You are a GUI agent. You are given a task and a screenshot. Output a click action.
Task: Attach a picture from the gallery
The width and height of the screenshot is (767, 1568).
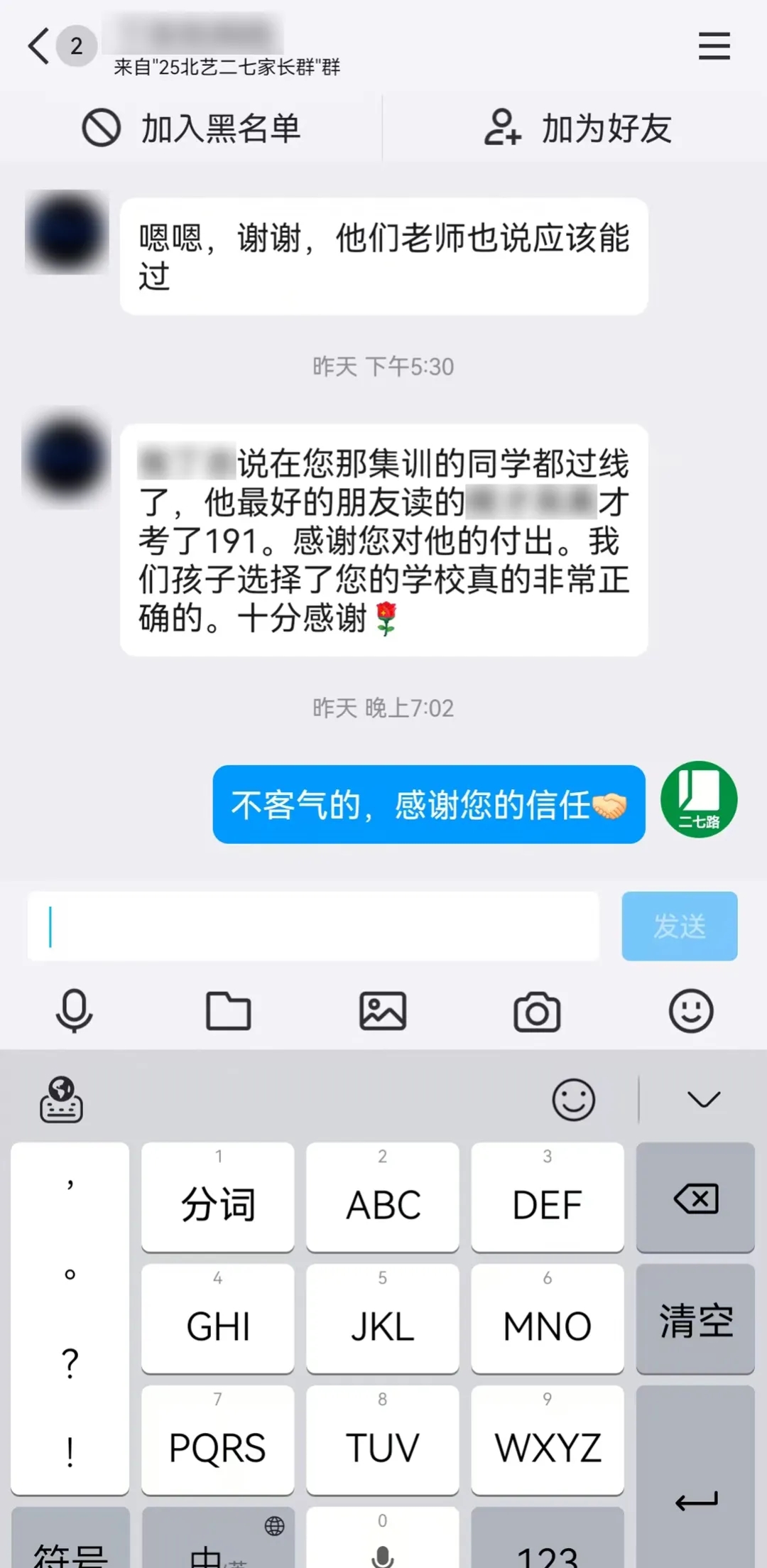click(383, 1010)
